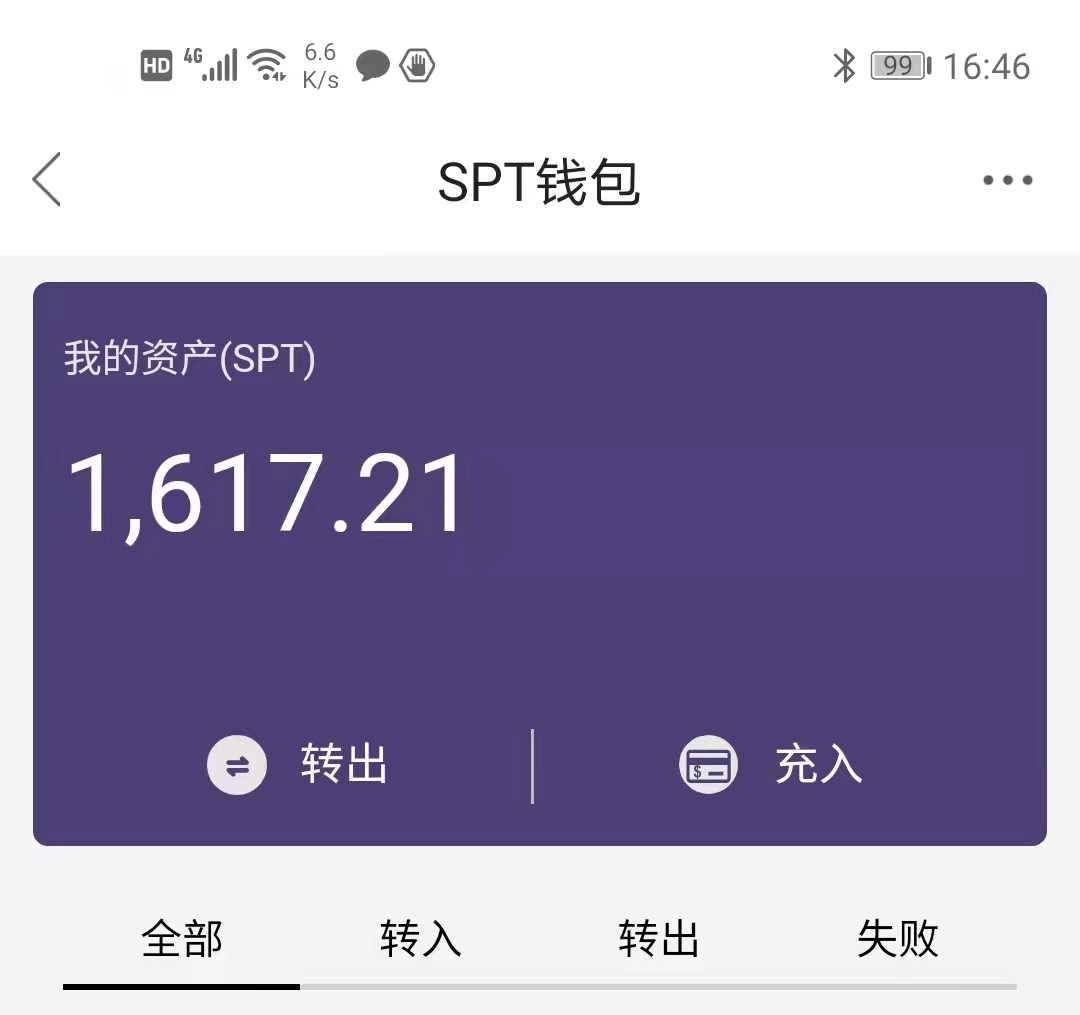Go back from SPT钱包 page
The width and height of the screenshot is (1080, 1015).
pos(47,180)
